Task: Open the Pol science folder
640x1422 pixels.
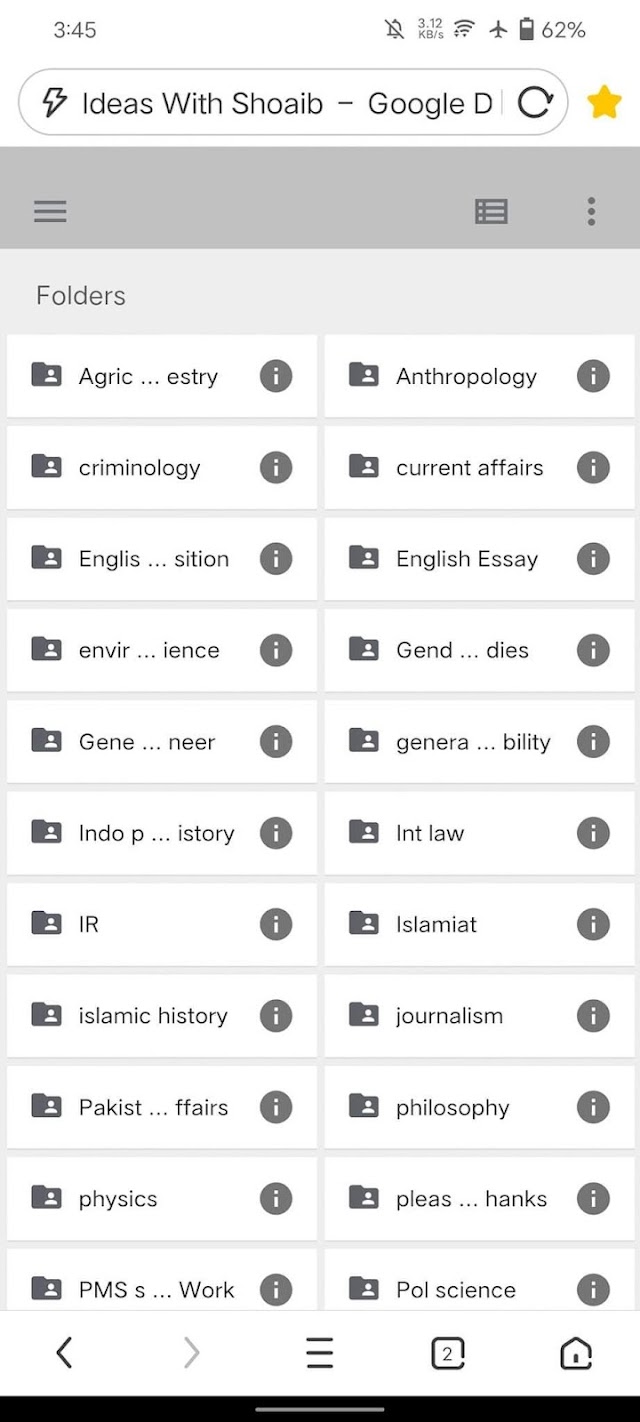Action: click(455, 1290)
